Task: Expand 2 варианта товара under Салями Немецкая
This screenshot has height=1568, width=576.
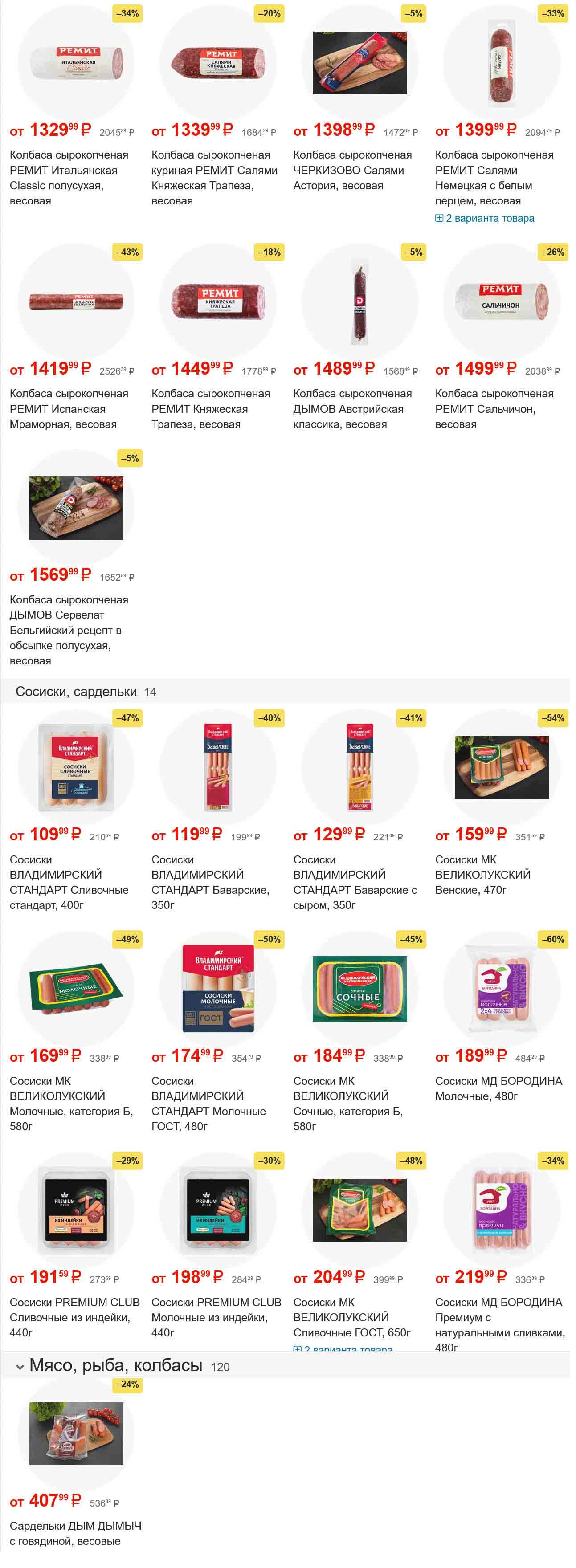Action: click(x=489, y=218)
